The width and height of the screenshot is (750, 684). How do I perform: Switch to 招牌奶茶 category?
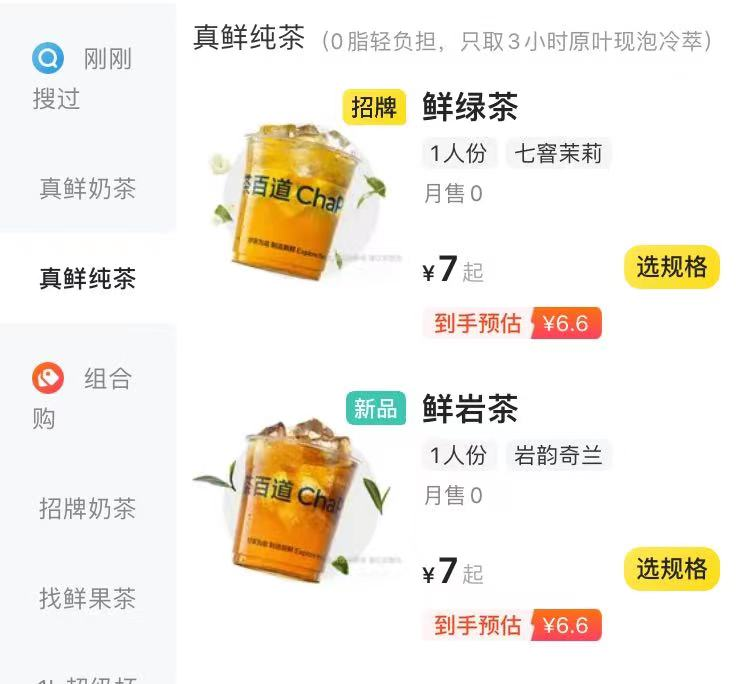[87, 508]
